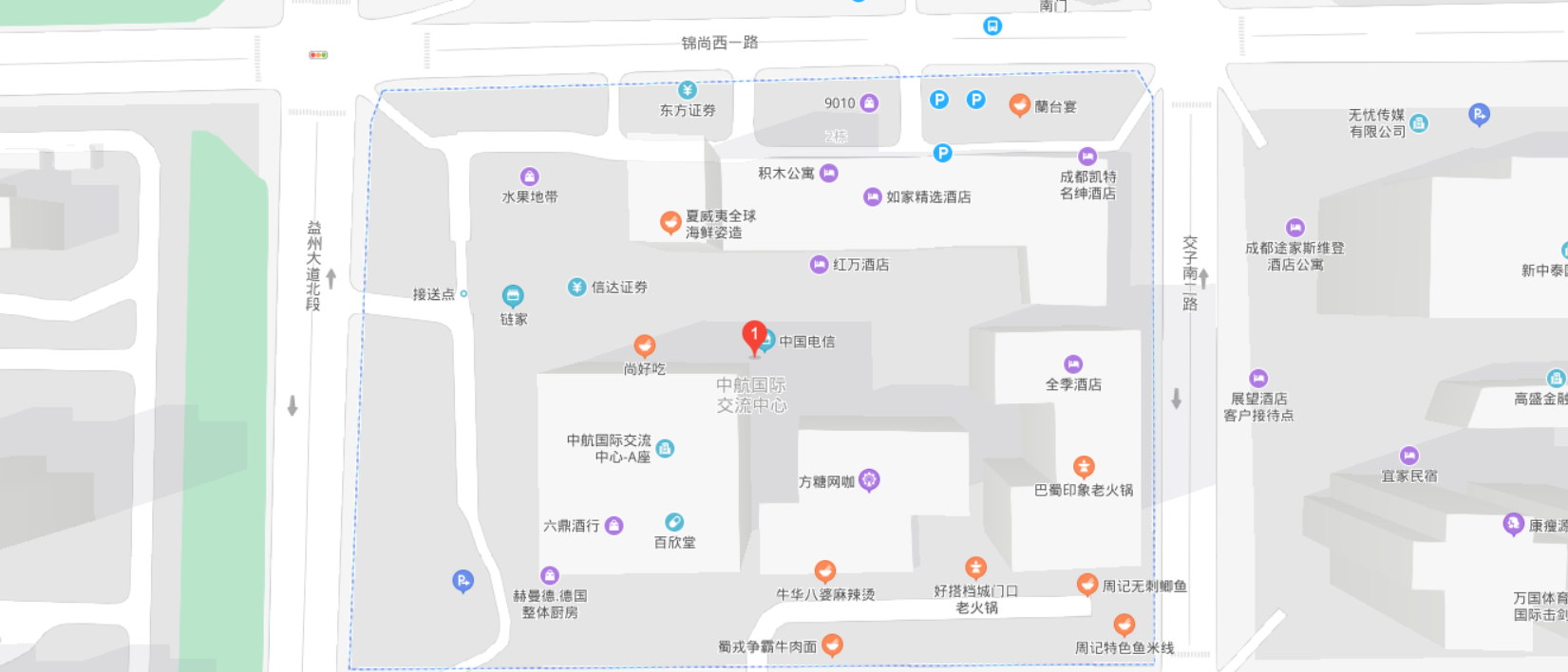Select 尚好吃 restaurant marker
This screenshot has height=672, width=1568.
644,345
